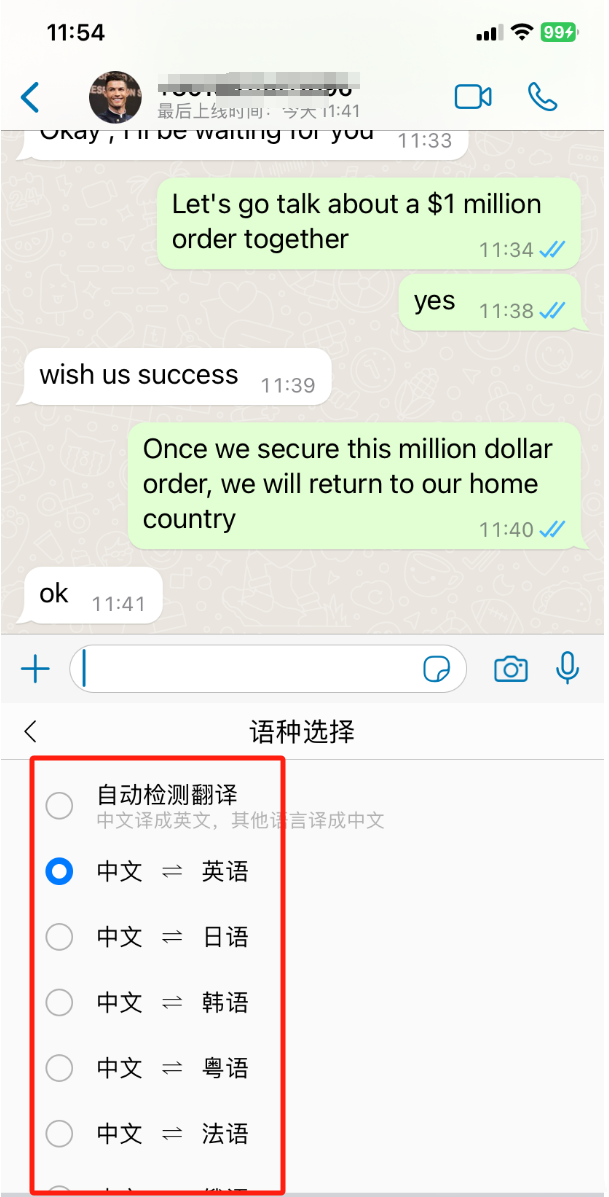Image resolution: width=609 pixels, height=1197 pixels.
Task: Select 自动检测翻译 auto-detect option
Action: (60, 805)
